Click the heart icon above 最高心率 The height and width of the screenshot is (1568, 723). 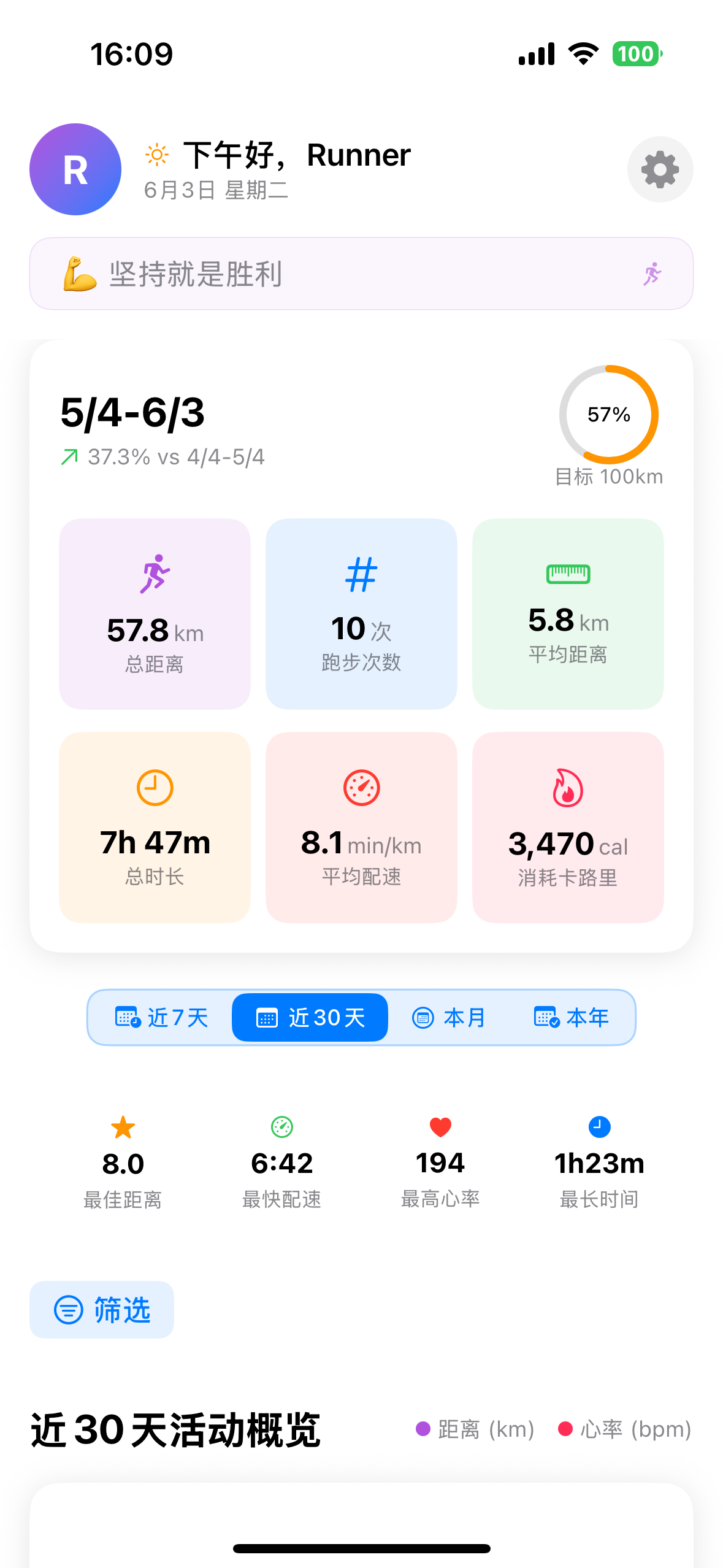coord(440,1126)
